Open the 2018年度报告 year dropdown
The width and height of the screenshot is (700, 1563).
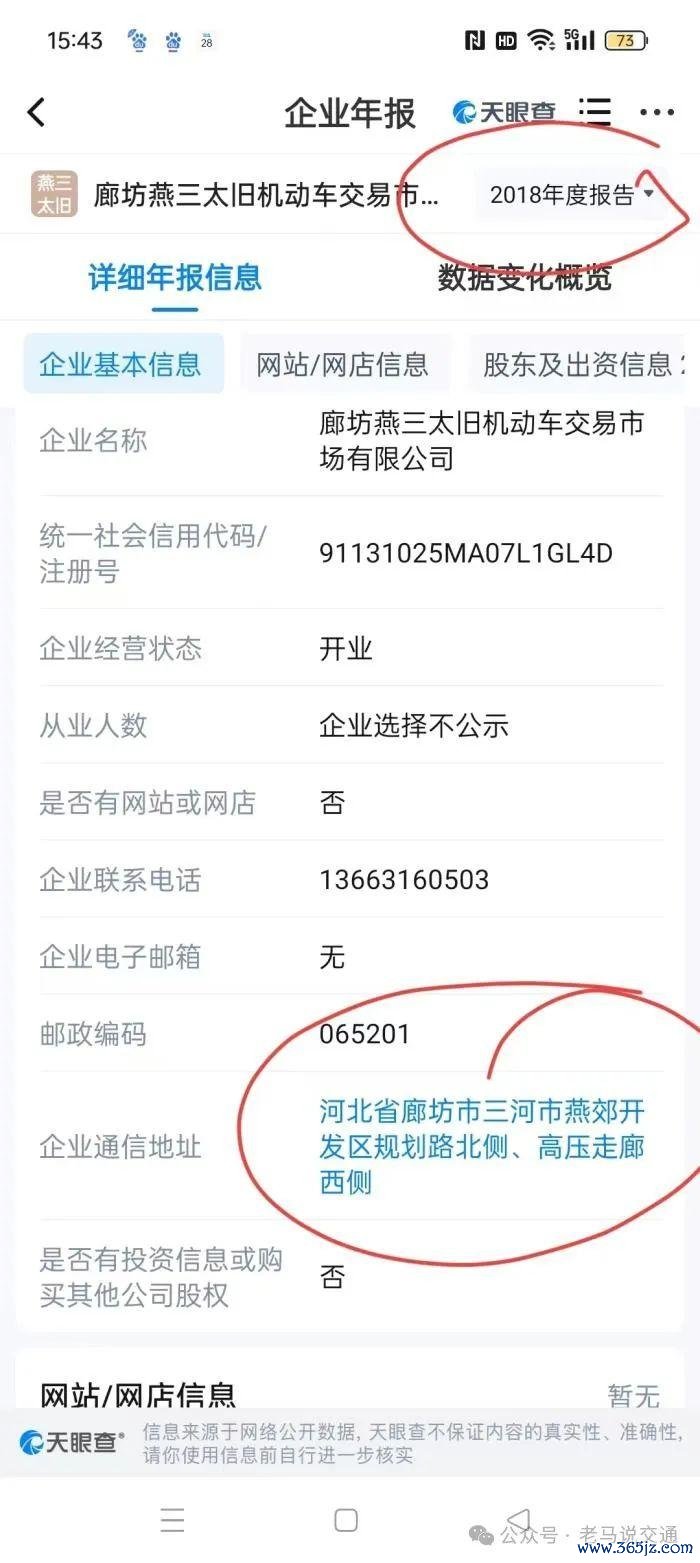coord(571,195)
